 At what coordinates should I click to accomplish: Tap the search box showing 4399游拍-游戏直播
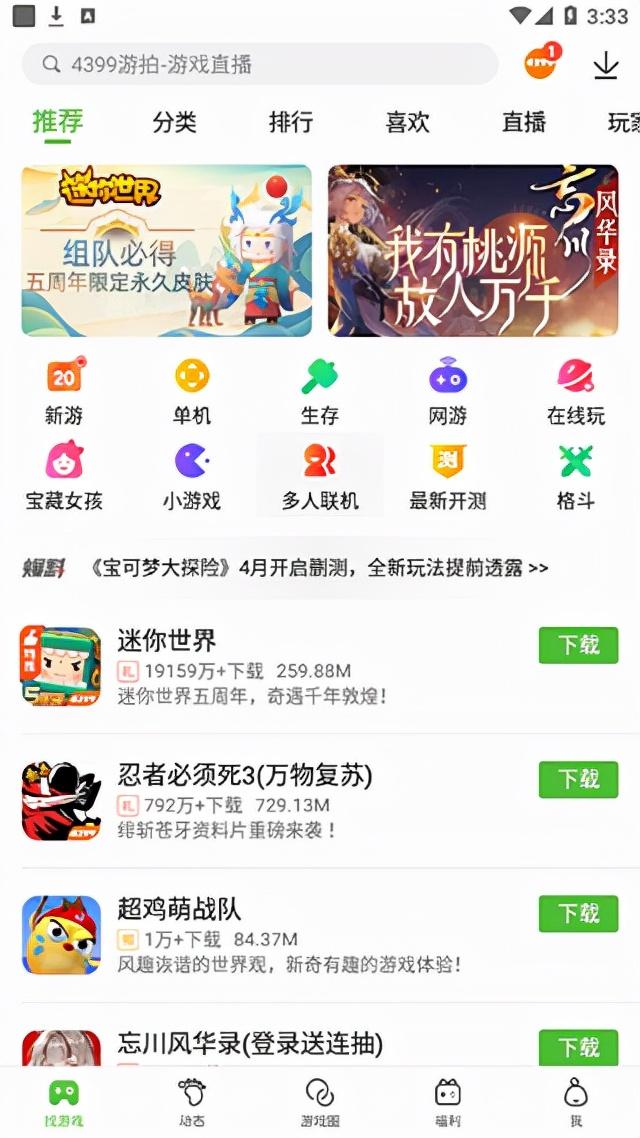coord(260,65)
